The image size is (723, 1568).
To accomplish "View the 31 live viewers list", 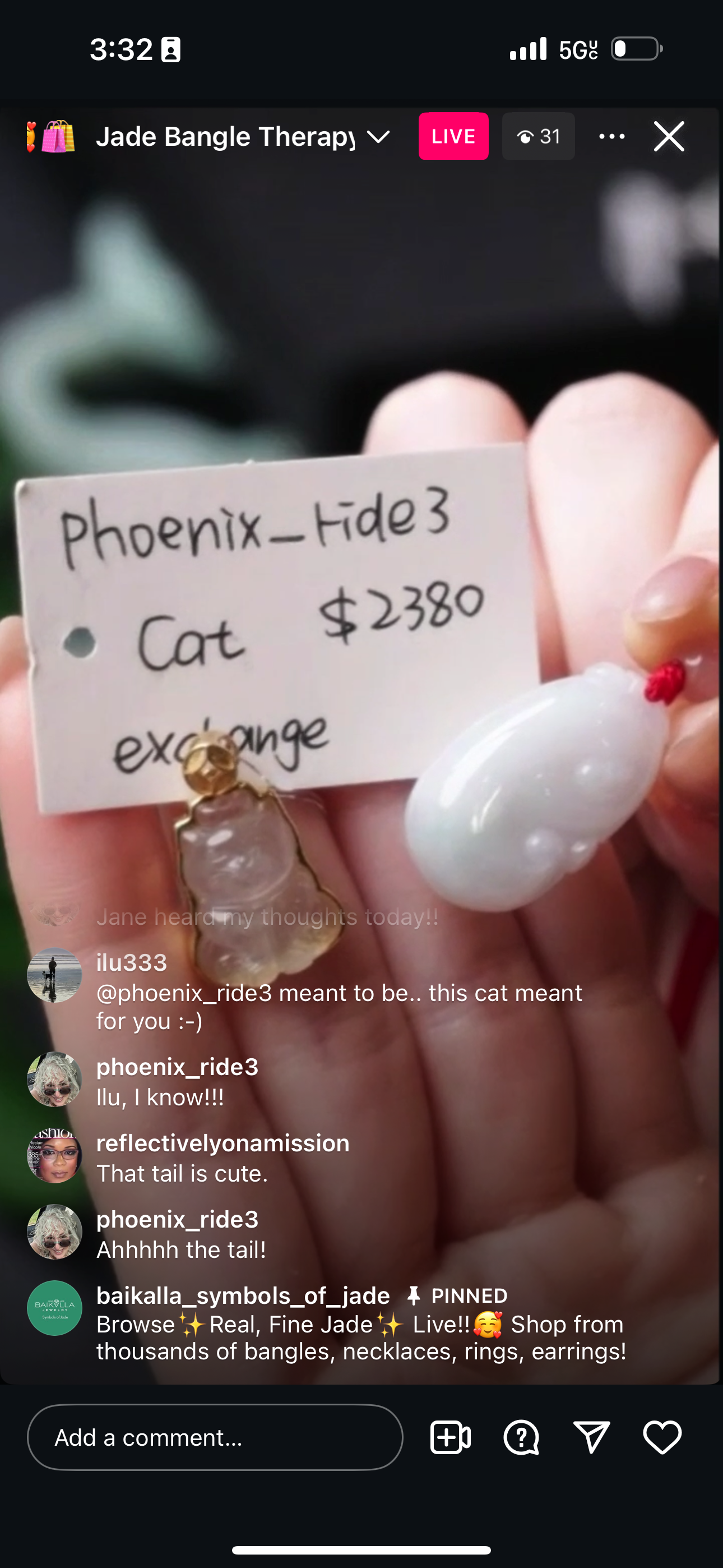I will [x=538, y=136].
